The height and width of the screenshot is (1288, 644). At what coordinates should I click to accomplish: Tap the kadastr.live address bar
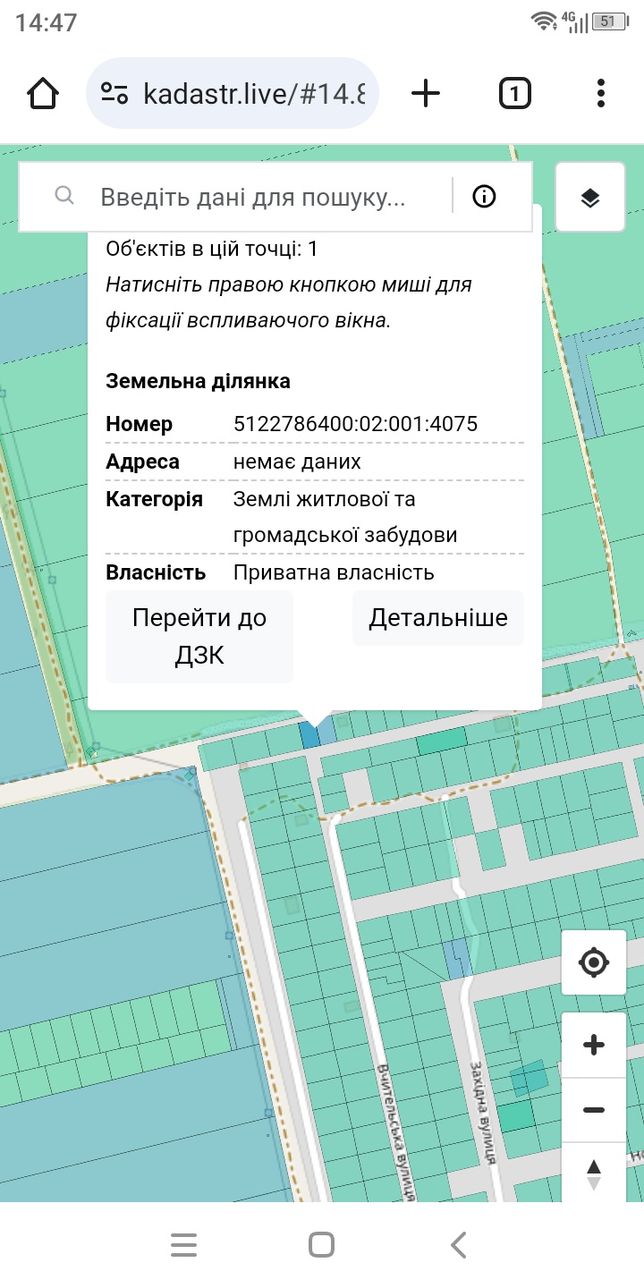(x=232, y=94)
